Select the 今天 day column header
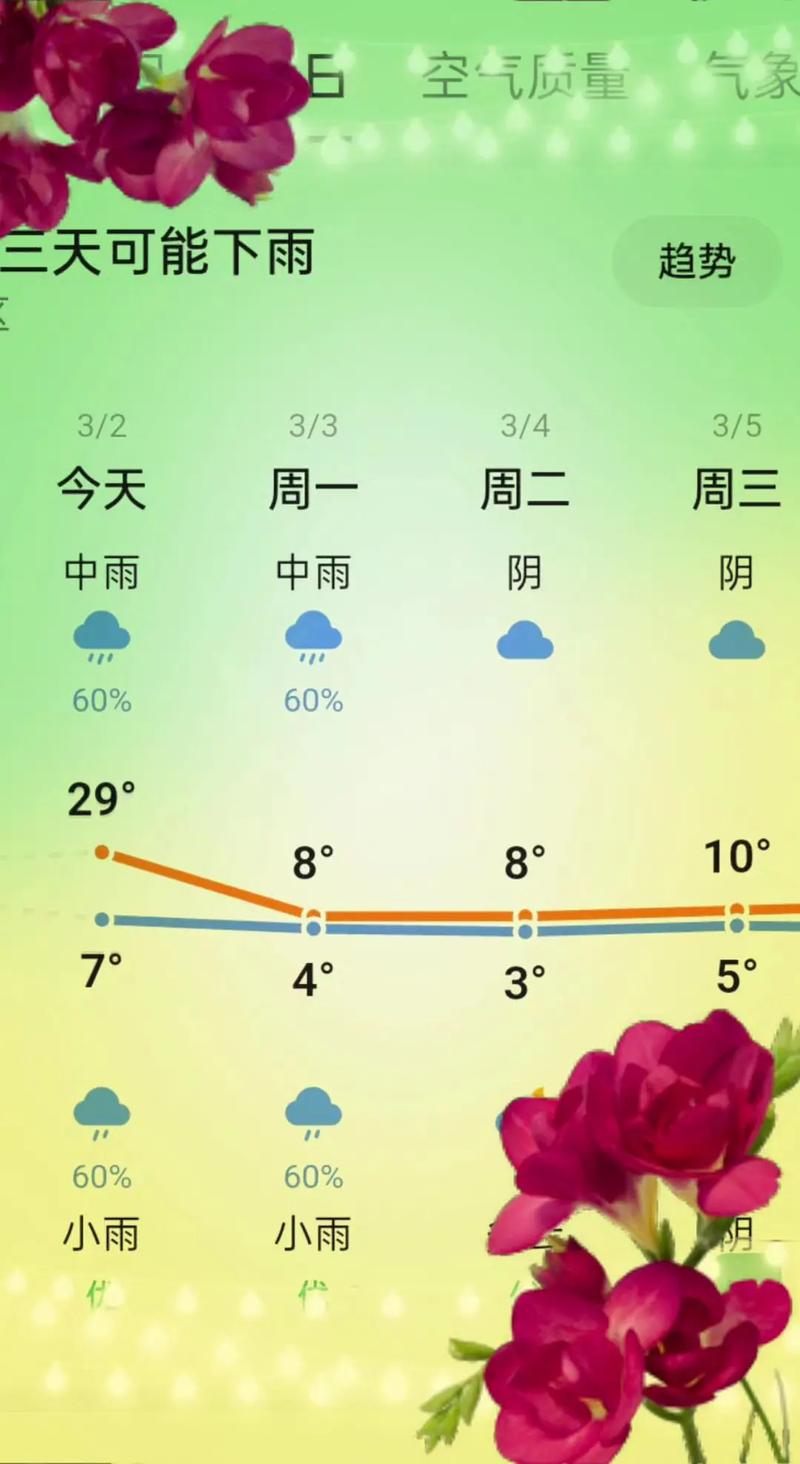This screenshot has width=800, height=1464. (x=100, y=487)
